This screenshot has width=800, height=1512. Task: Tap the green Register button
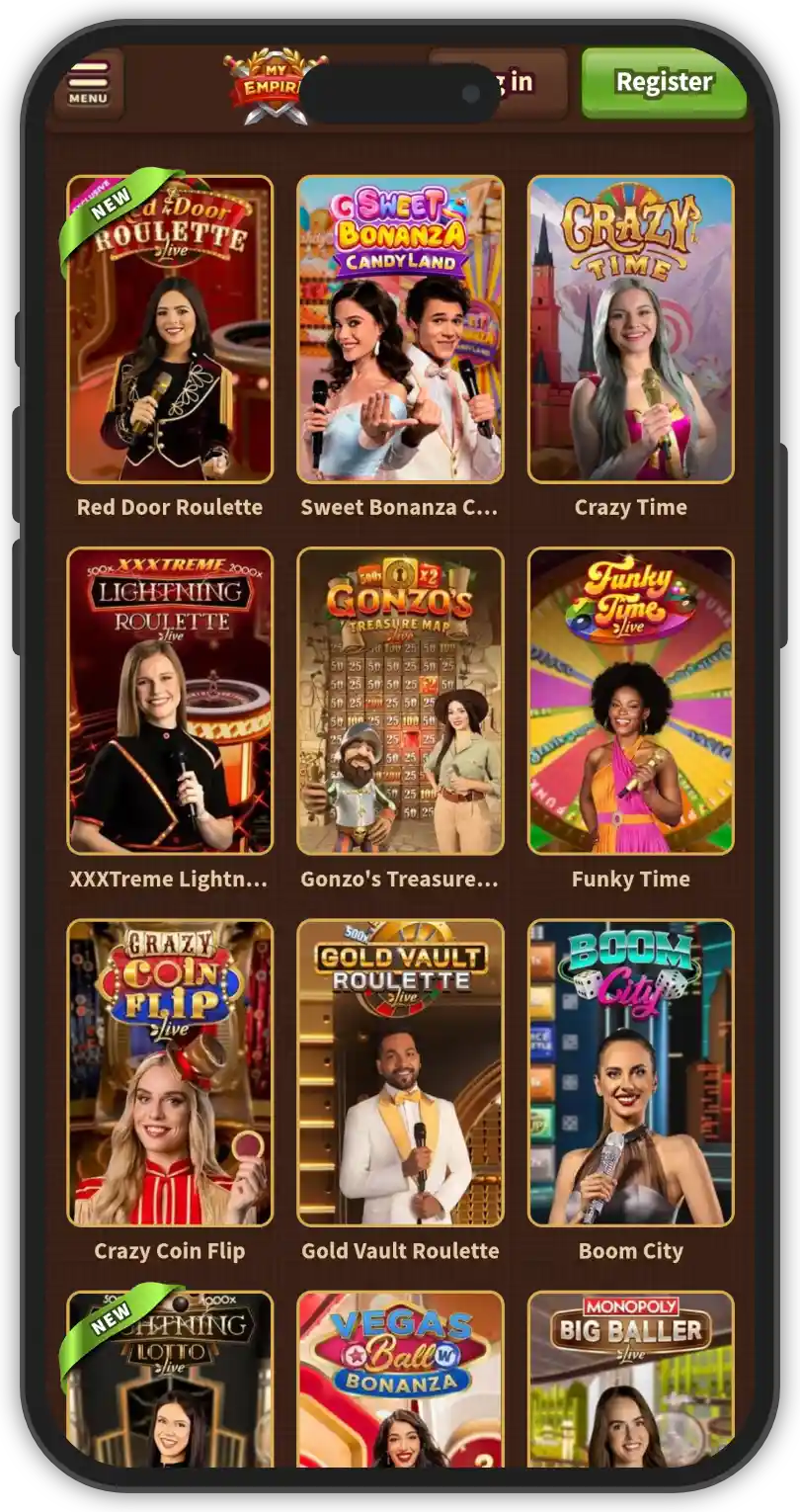click(663, 82)
